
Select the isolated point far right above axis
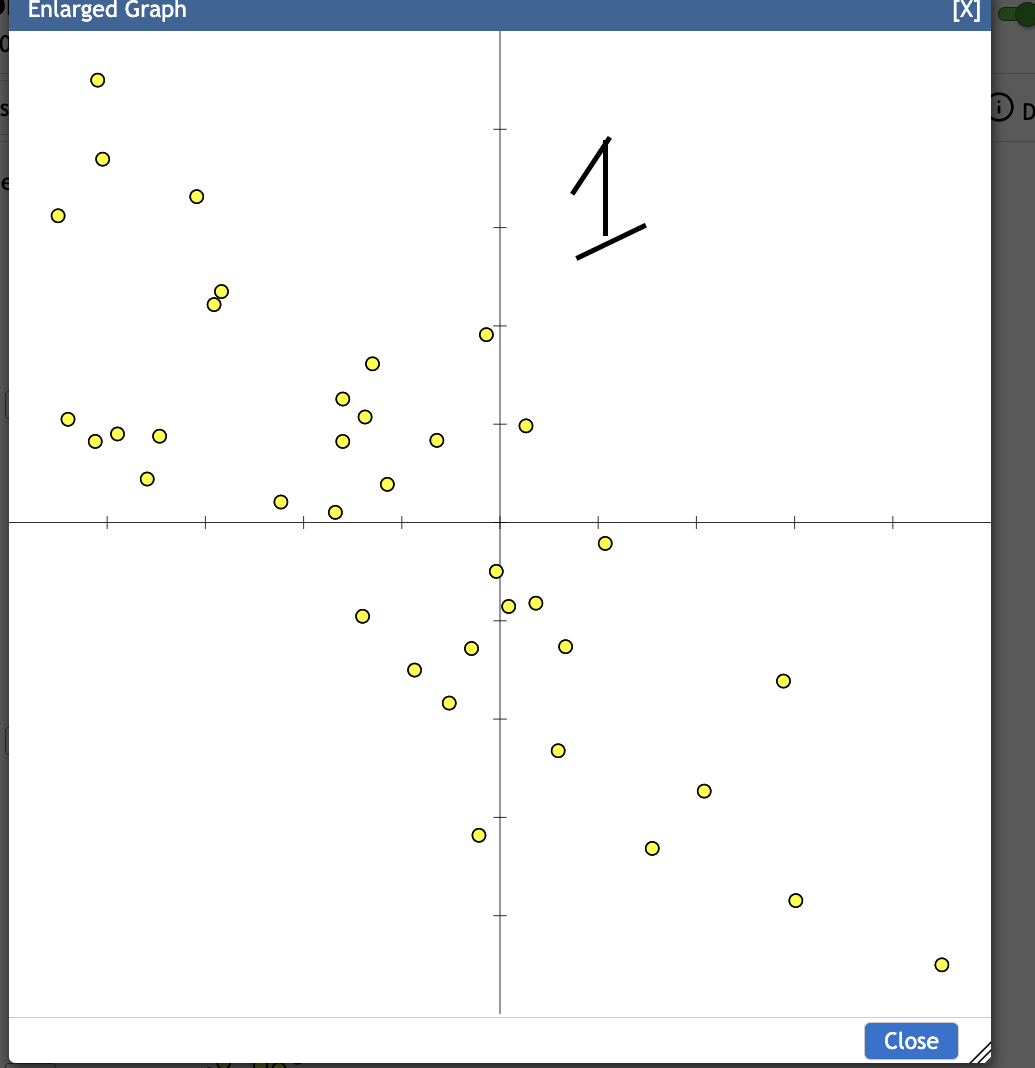coord(527,425)
